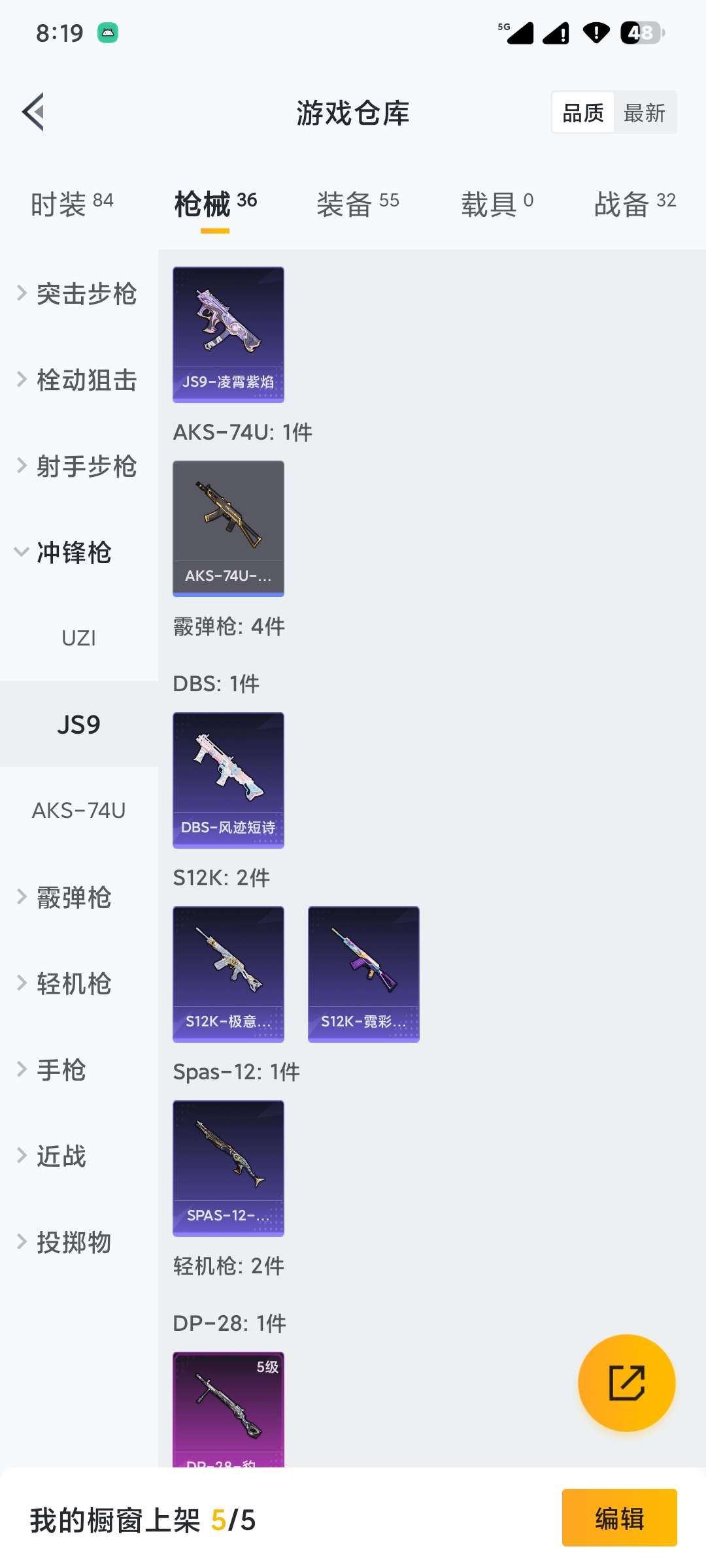
Task: Edit my showcase with 编辑
Action: click(x=619, y=1518)
